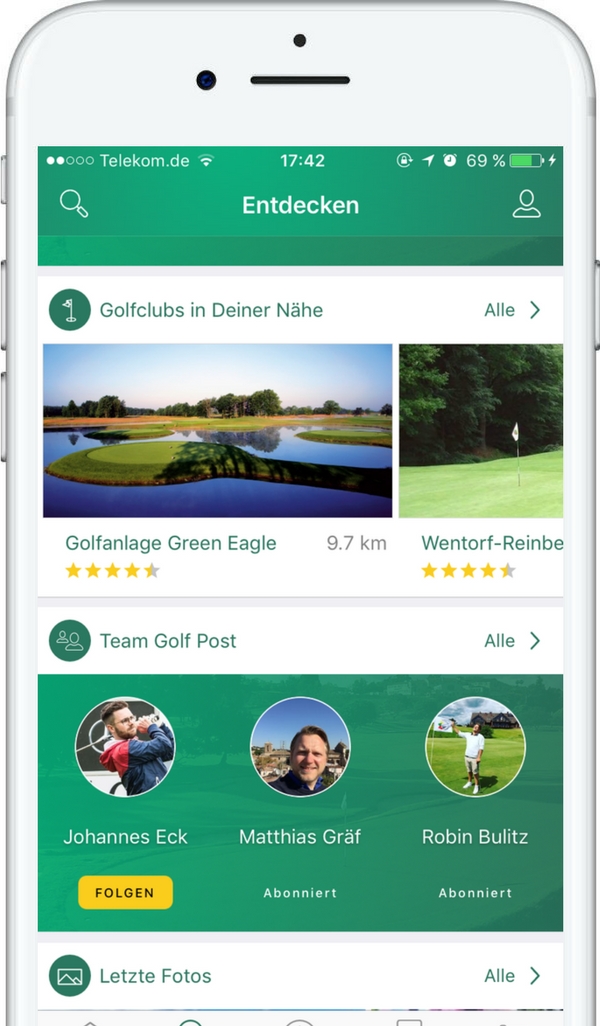Show all Team Golf Post members
This screenshot has height=1026, width=600.
tap(512, 641)
